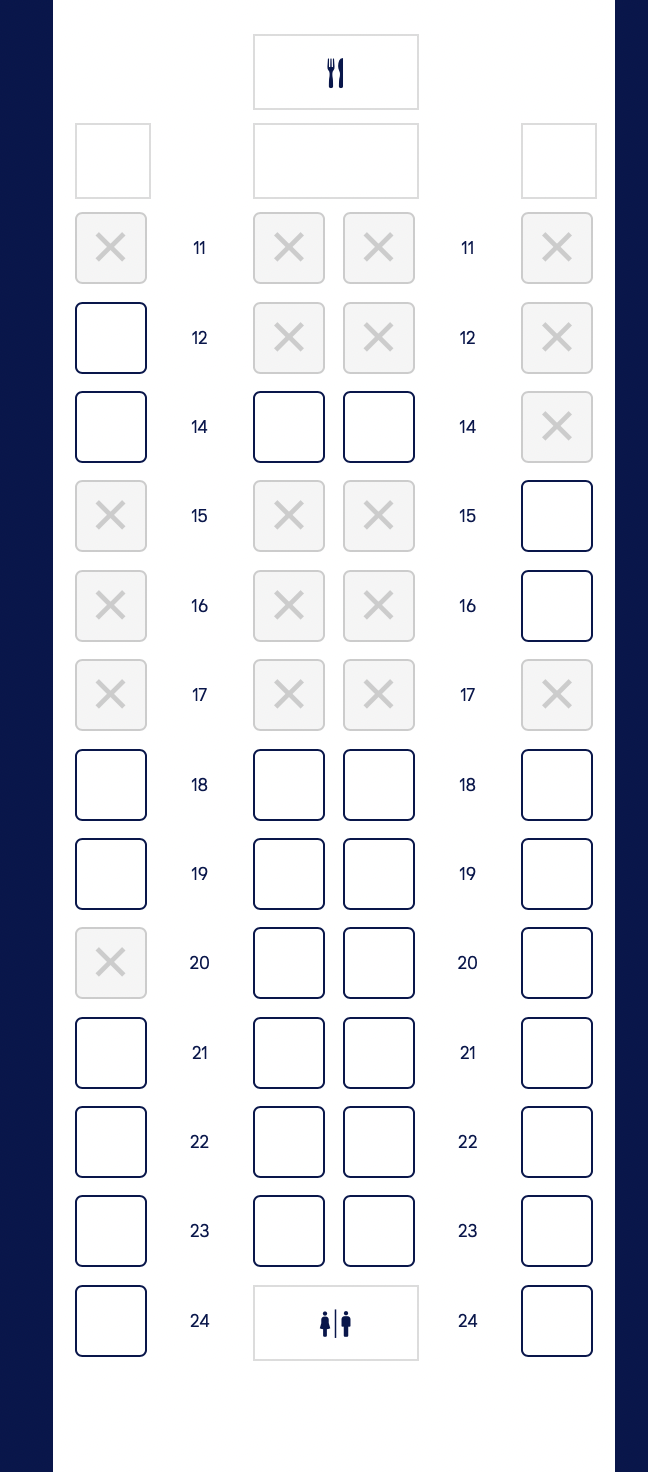Pick the left window seat in row 18
The height and width of the screenshot is (1472, 648).
tap(111, 785)
